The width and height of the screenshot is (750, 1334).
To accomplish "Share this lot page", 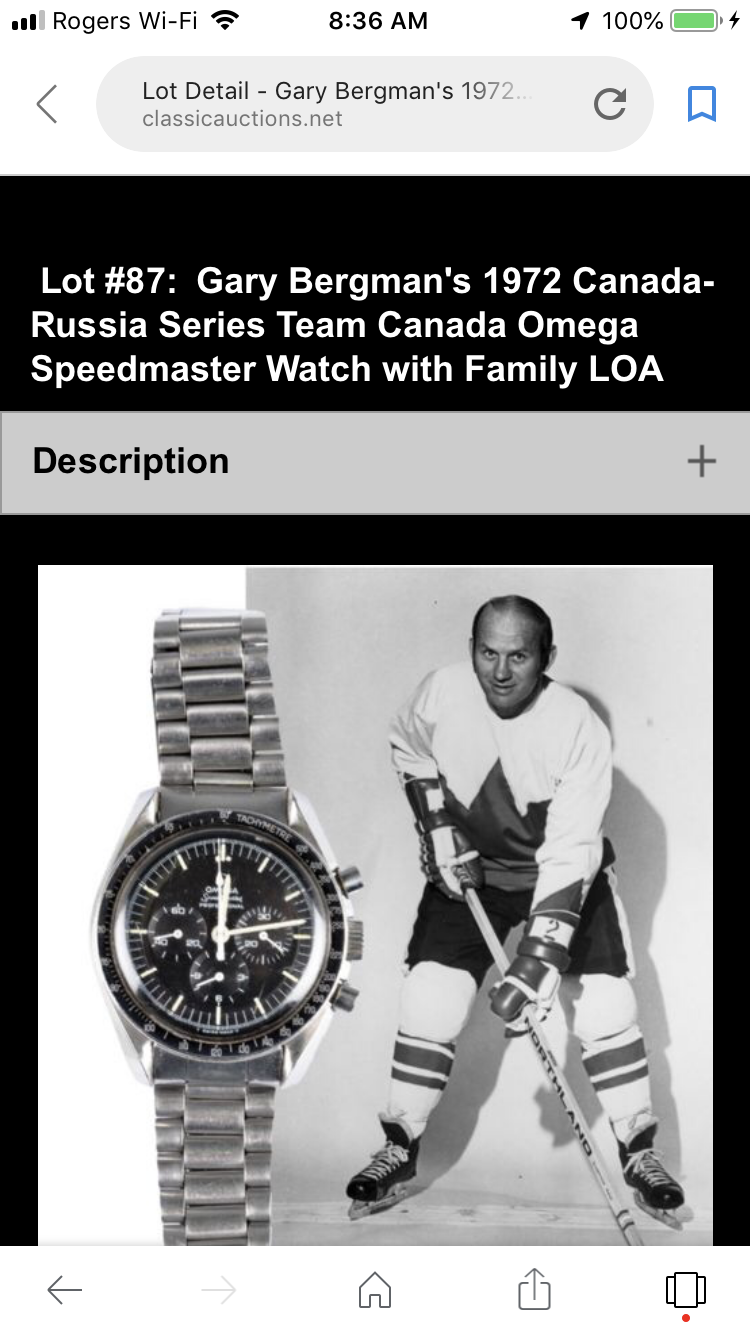I will (x=535, y=1289).
